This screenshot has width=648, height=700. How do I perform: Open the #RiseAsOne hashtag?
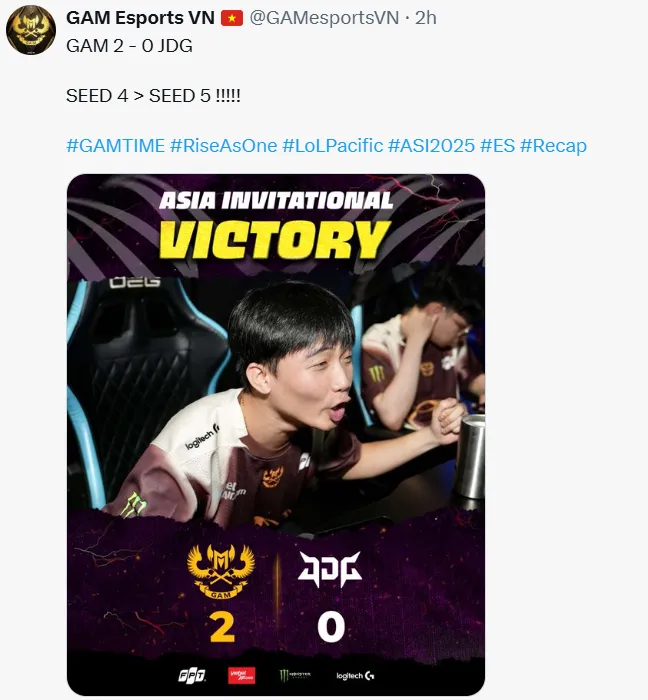coord(223,145)
